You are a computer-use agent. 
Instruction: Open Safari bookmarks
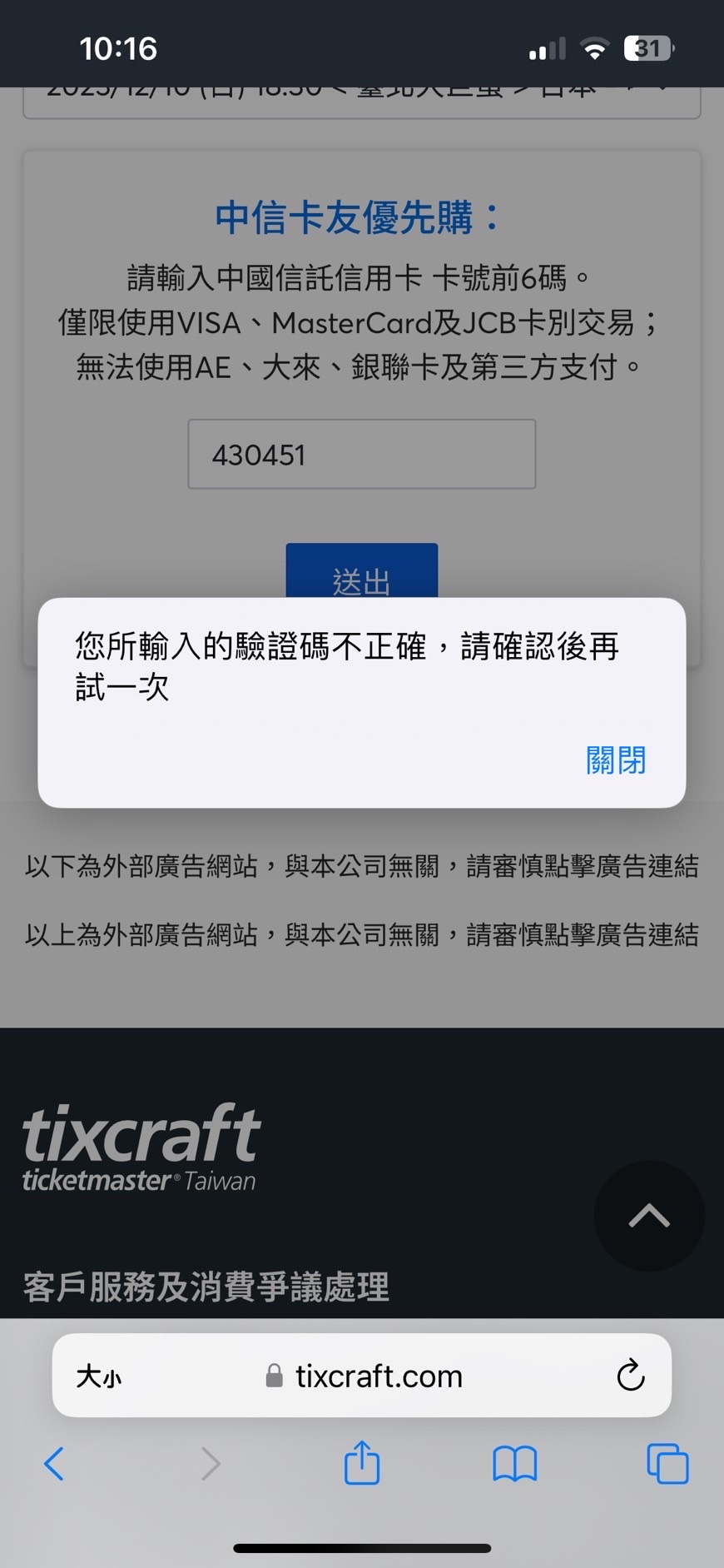pos(514,1463)
